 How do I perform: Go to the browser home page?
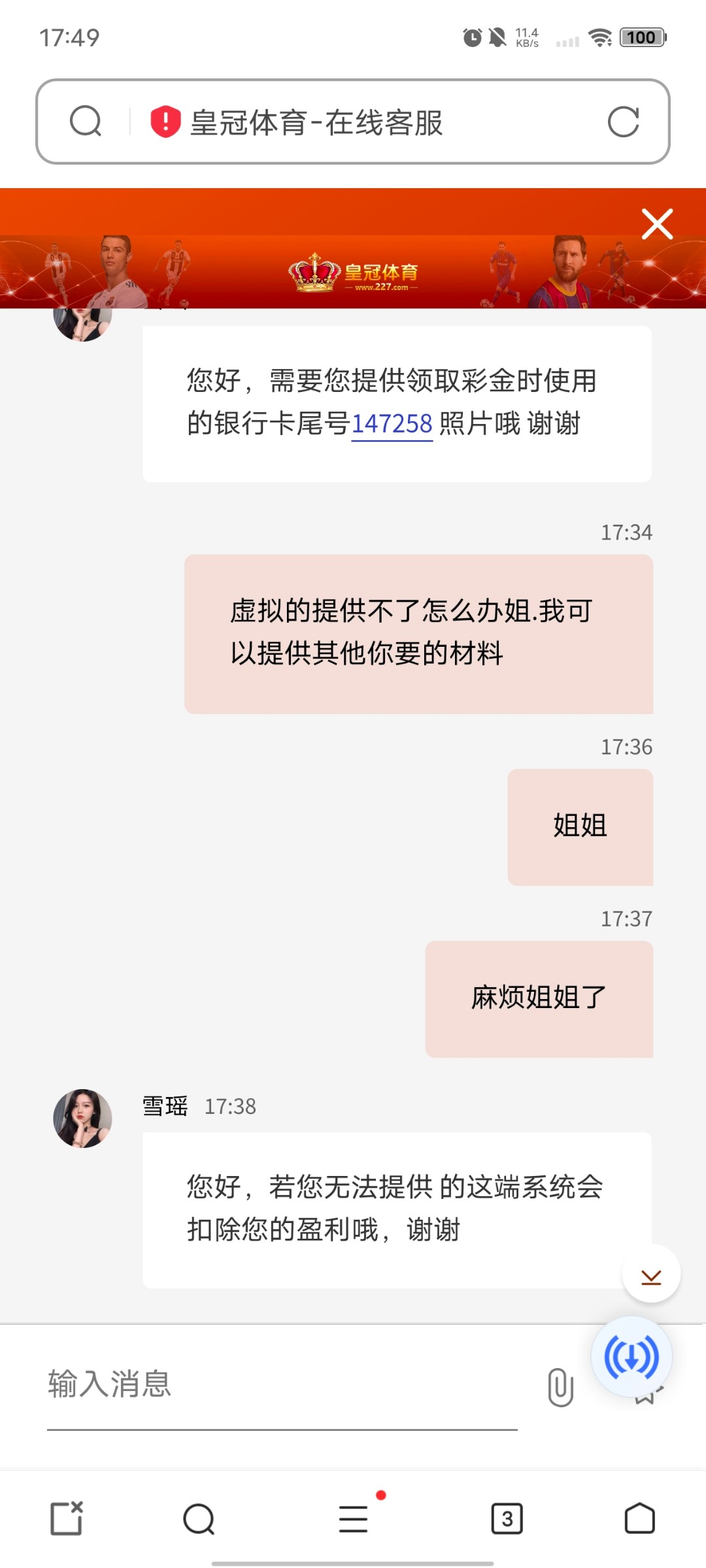[639, 1519]
